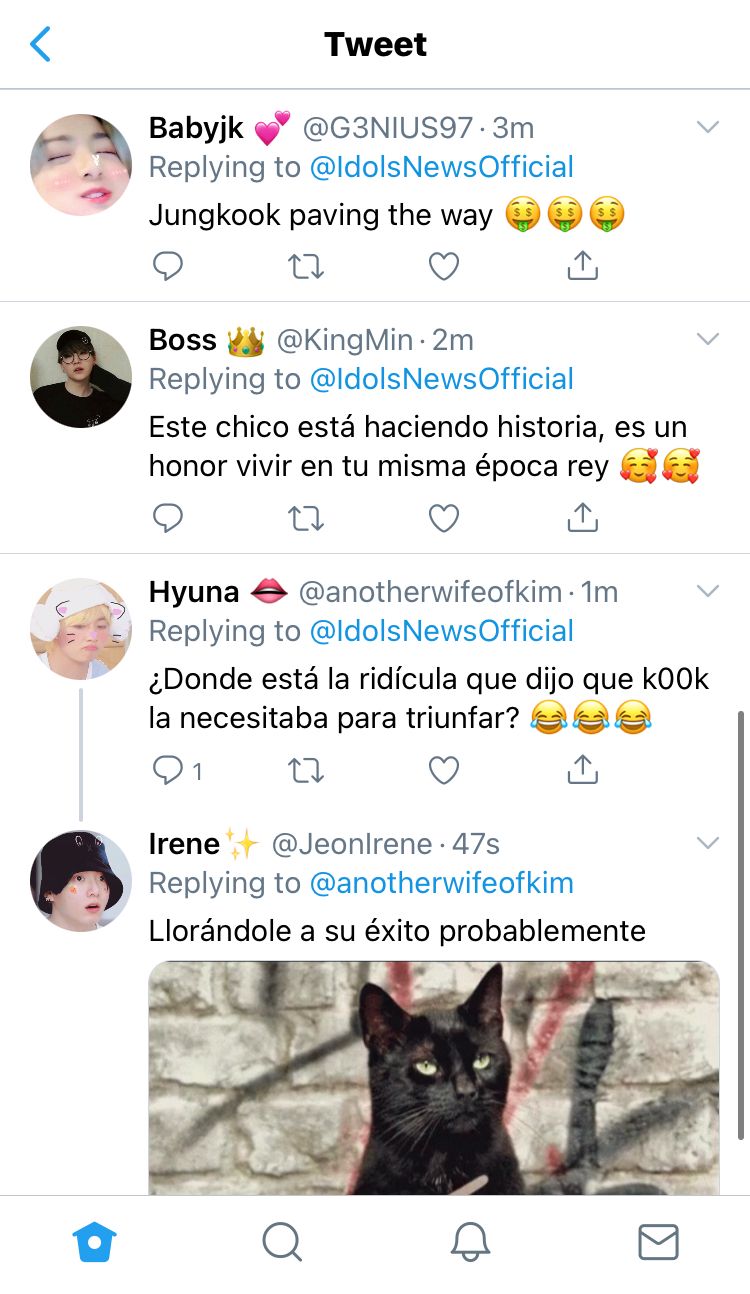Open replies on Hyuna's tweet
This screenshot has height=1294, width=750.
click(178, 770)
